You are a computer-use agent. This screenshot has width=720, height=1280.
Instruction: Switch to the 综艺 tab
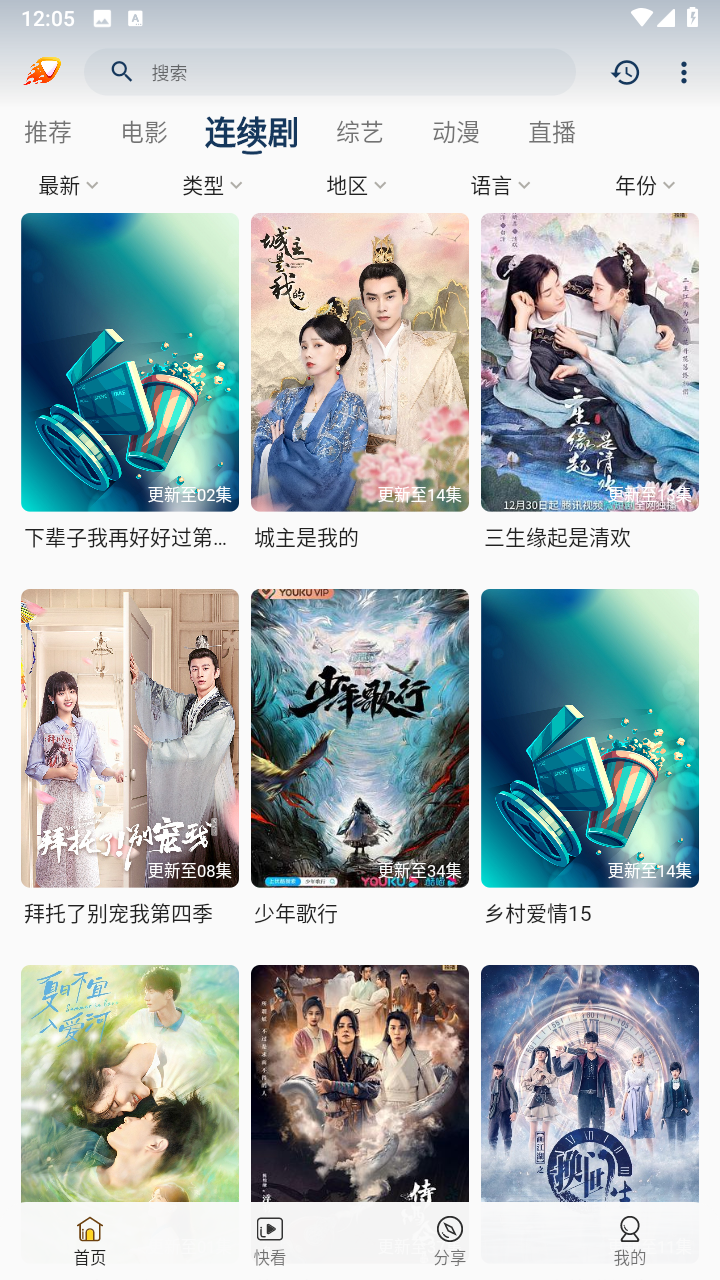[x=360, y=132]
